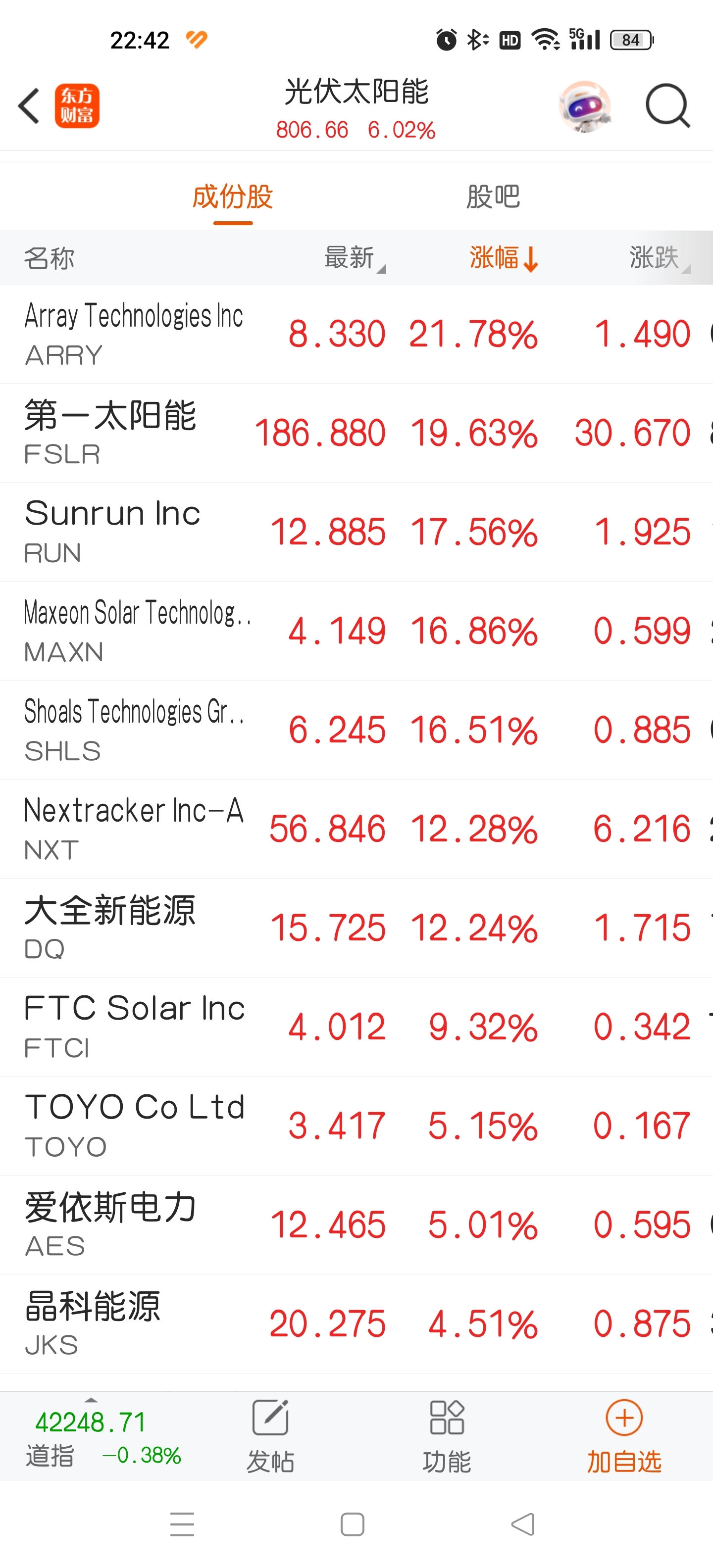Image resolution: width=713 pixels, height=1568 pixels.
Task: Open the search magnifier icon
Action: [x=667, y=106]
